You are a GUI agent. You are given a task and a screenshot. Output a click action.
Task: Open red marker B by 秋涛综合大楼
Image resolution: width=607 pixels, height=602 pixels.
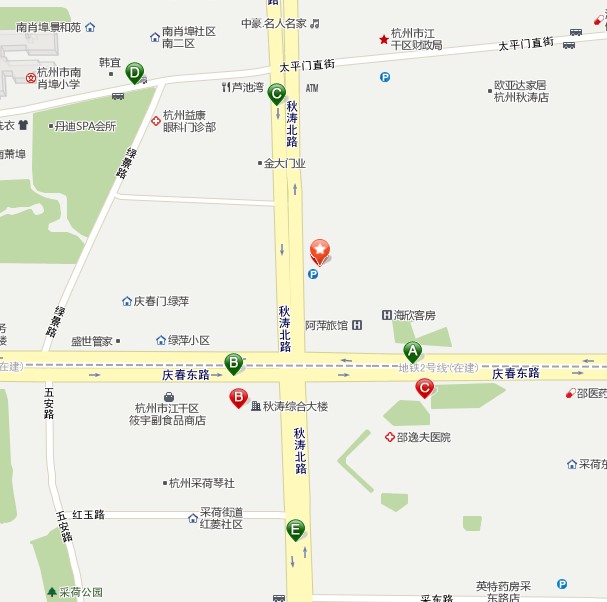click(239, 397)
